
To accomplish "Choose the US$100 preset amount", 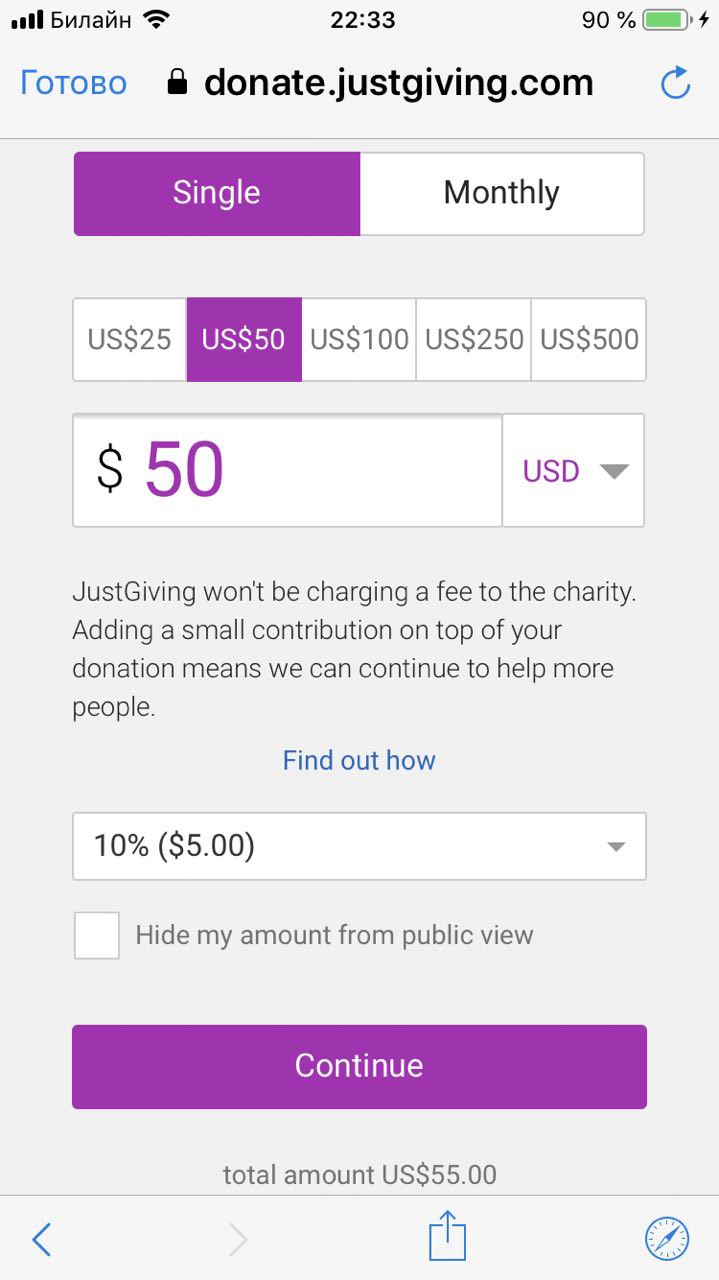I will (x=359, y=339).
